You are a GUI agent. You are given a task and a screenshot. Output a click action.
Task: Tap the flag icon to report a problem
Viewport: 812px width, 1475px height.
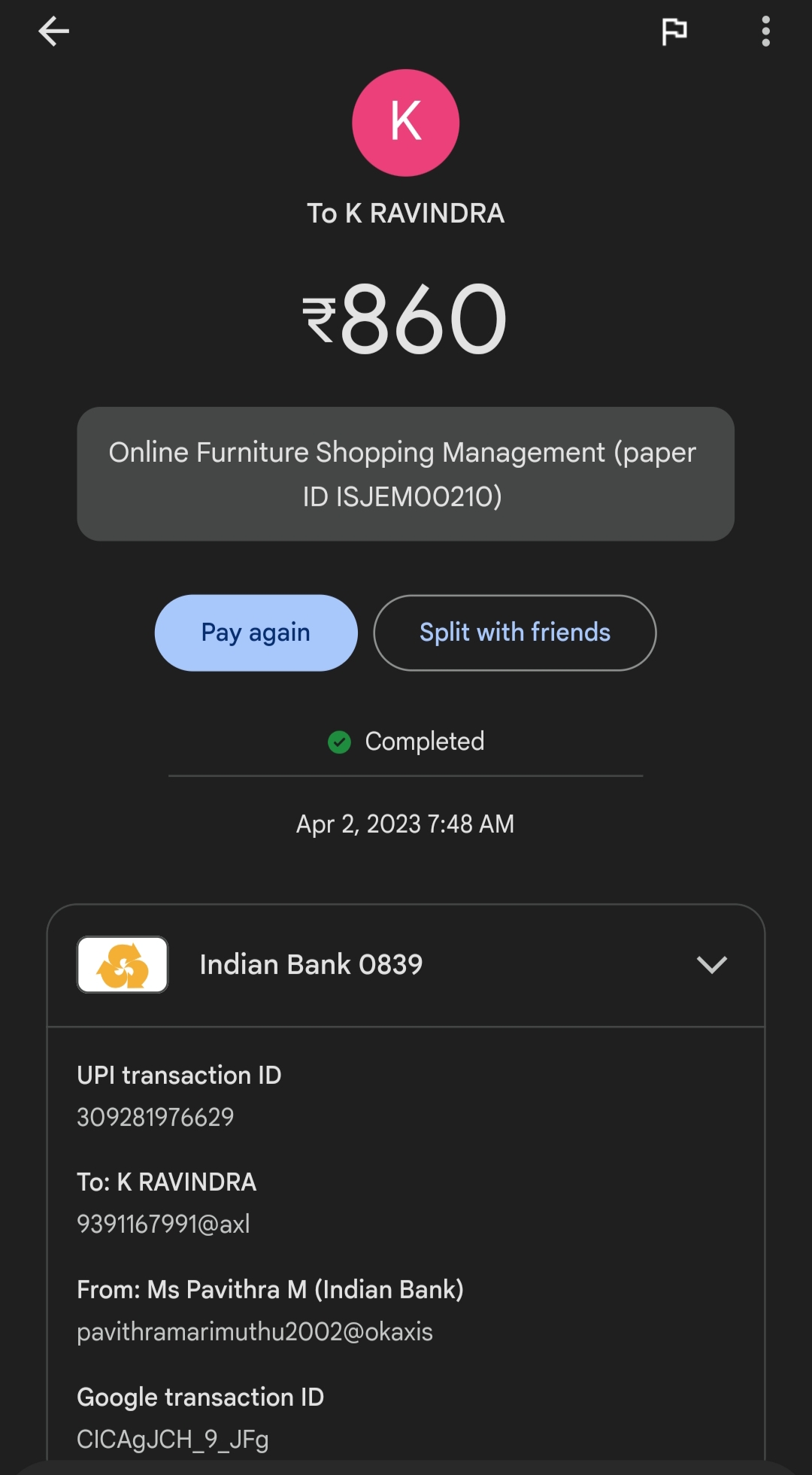tap(674, 32)
